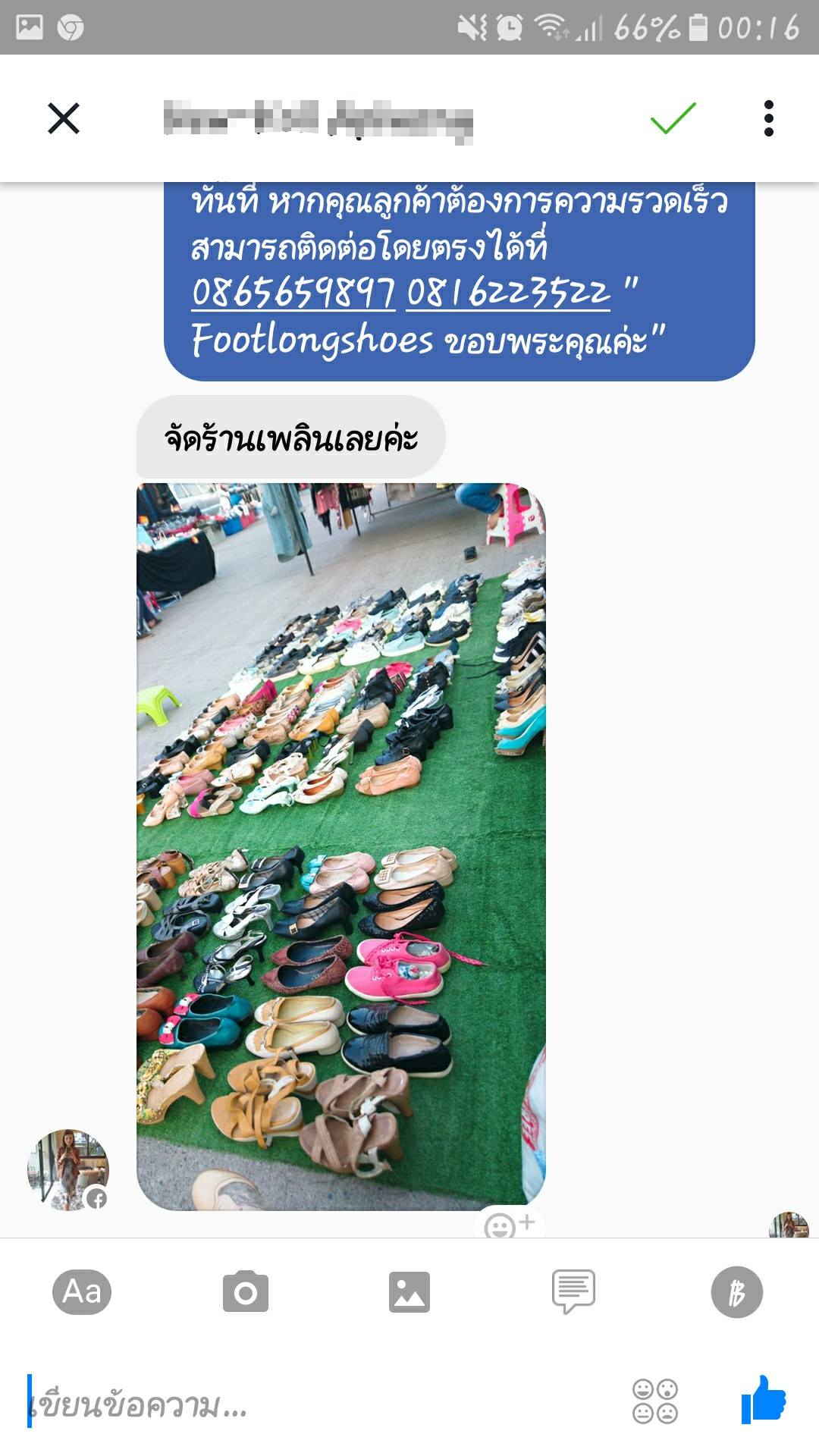Image resolution: width=819 pixels, height=1456 pixels.
Task: Send a thumbs-up like
Action: 763,1400
